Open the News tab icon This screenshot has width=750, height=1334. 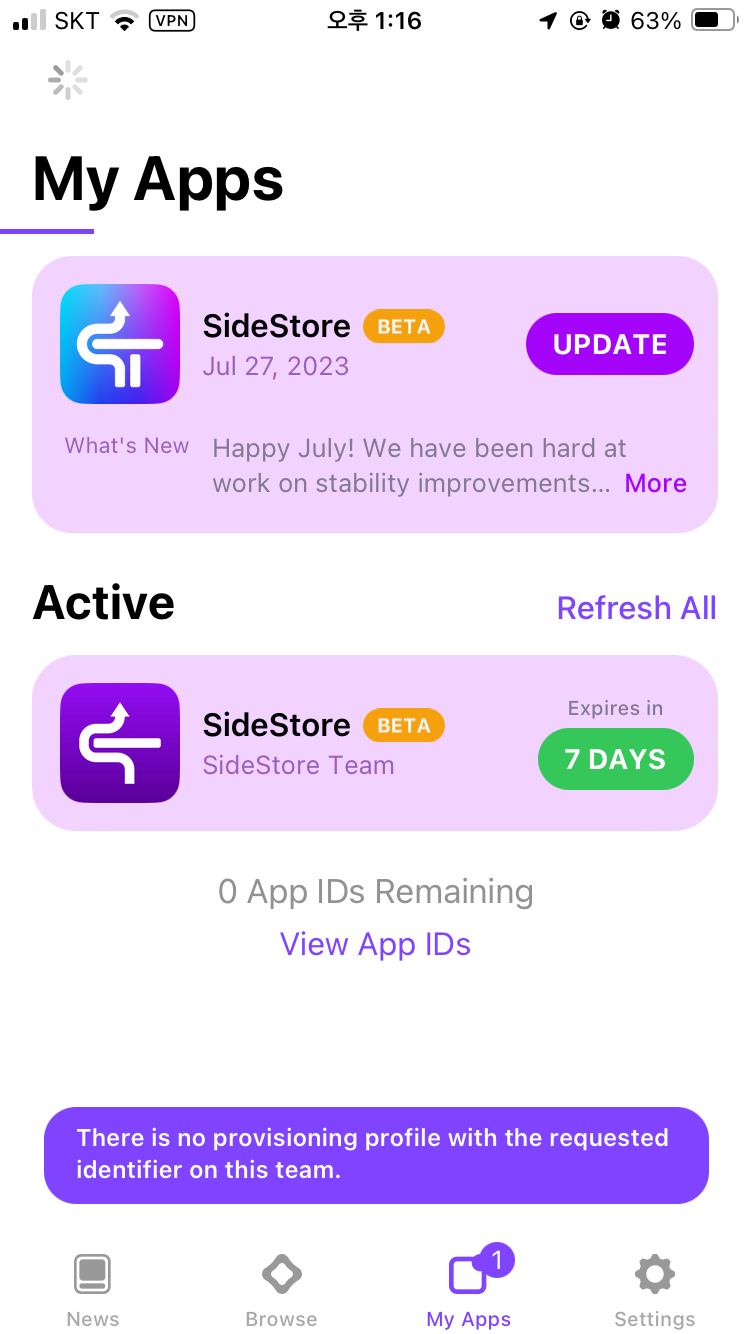click(92, 1273)
